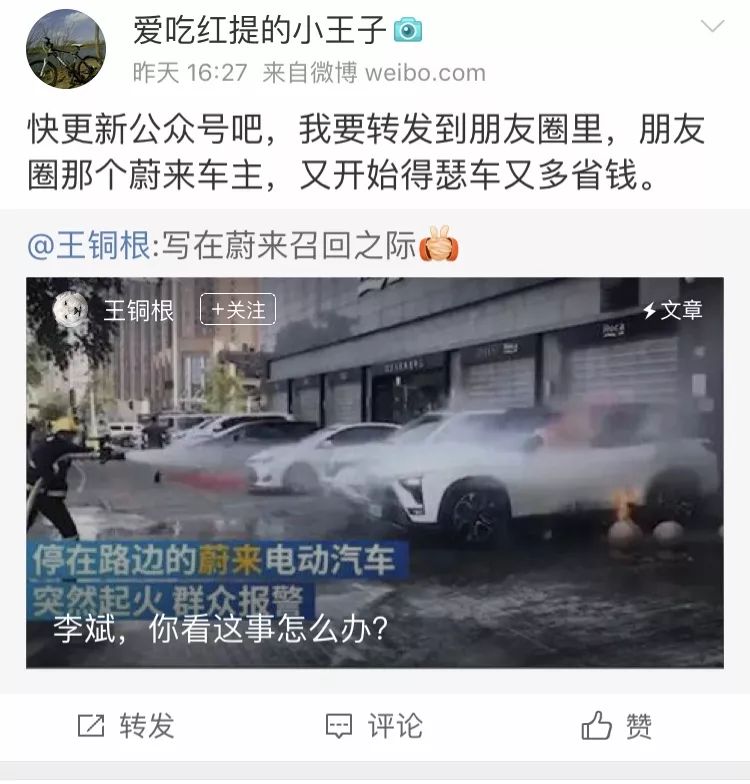This screenshot has height=784, width=750.
Task: Follow 王铜根 with the +关注 button
Action: point(238,310)
